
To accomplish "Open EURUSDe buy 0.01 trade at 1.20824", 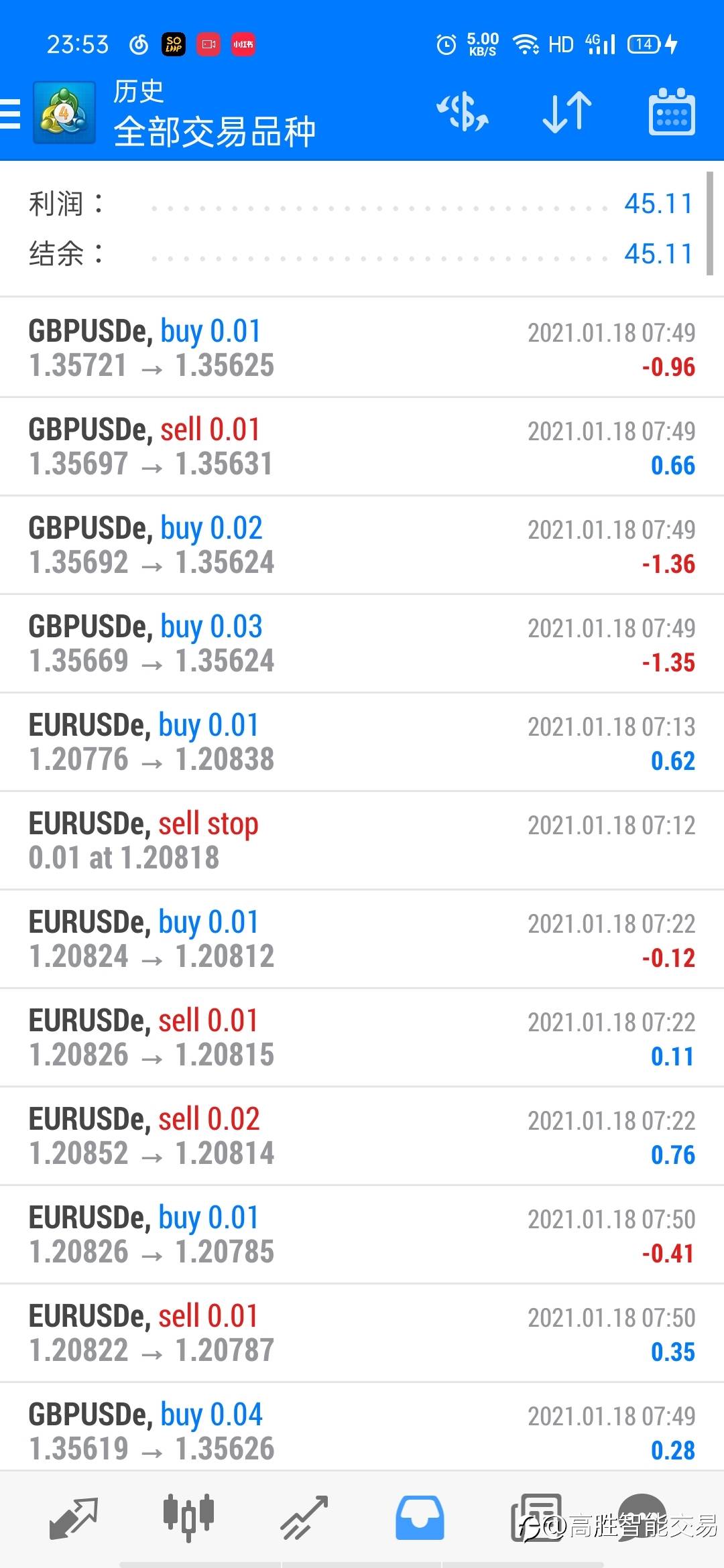I will click(362, 939).
